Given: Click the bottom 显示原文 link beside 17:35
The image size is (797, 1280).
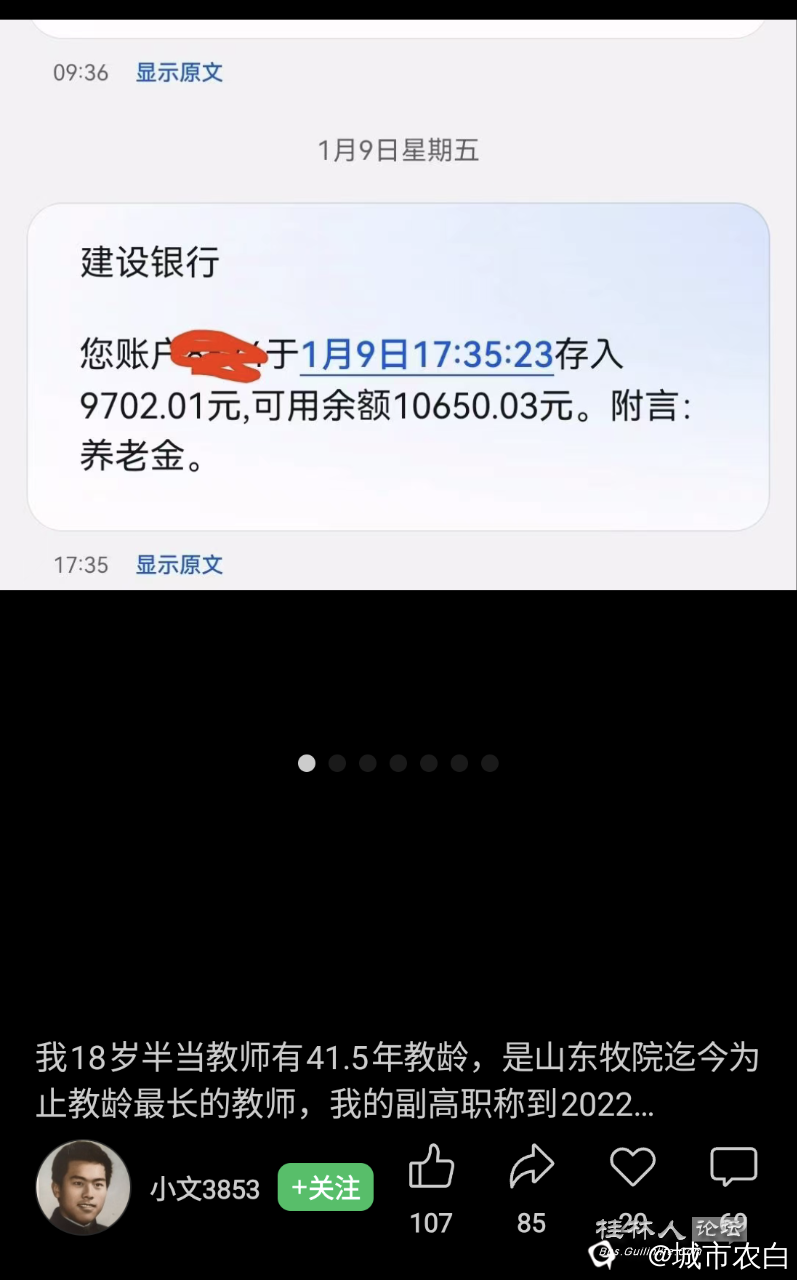Looking at the screenshot, I should click(x=178, y=565).
